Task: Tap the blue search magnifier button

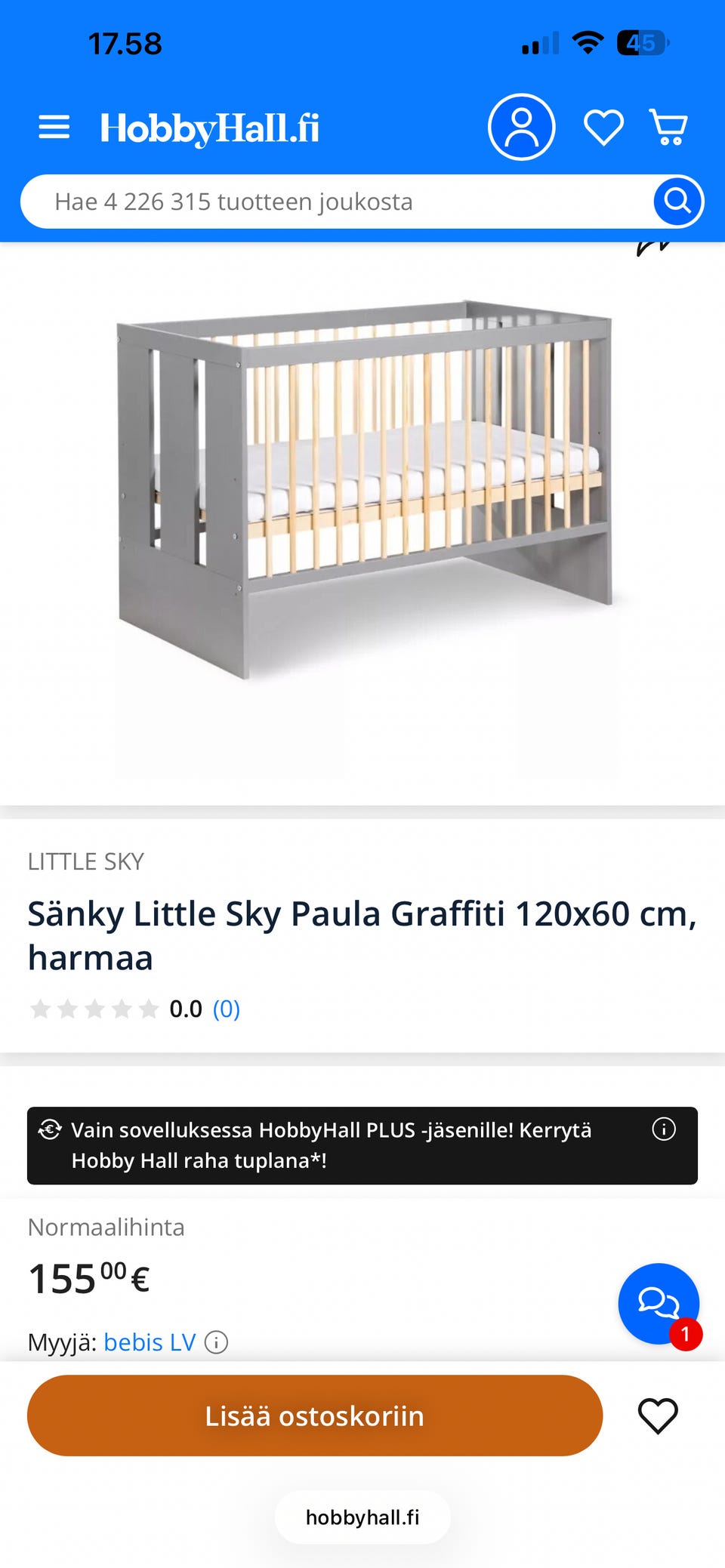Action: (x=678, y=202)
